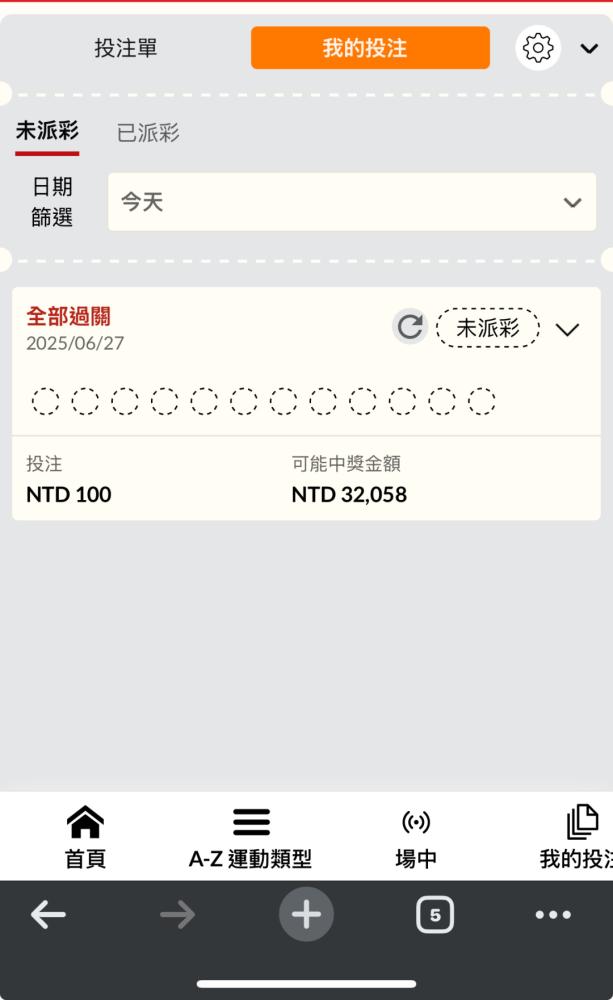
Task: Expand the 全部過關 bet card details
Action: coord(567,329)
